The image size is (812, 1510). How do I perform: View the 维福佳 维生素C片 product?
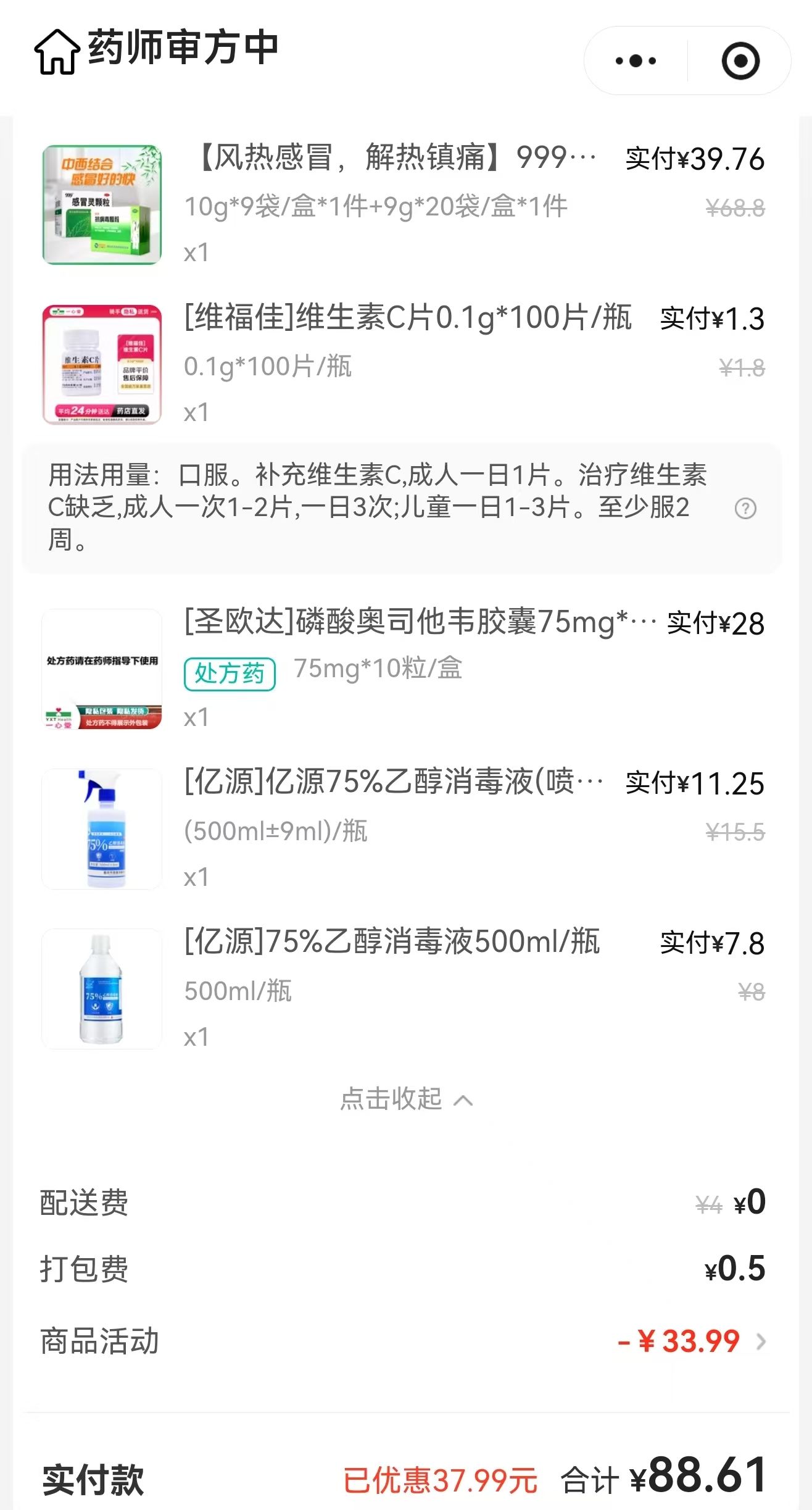tap(407, 319)
